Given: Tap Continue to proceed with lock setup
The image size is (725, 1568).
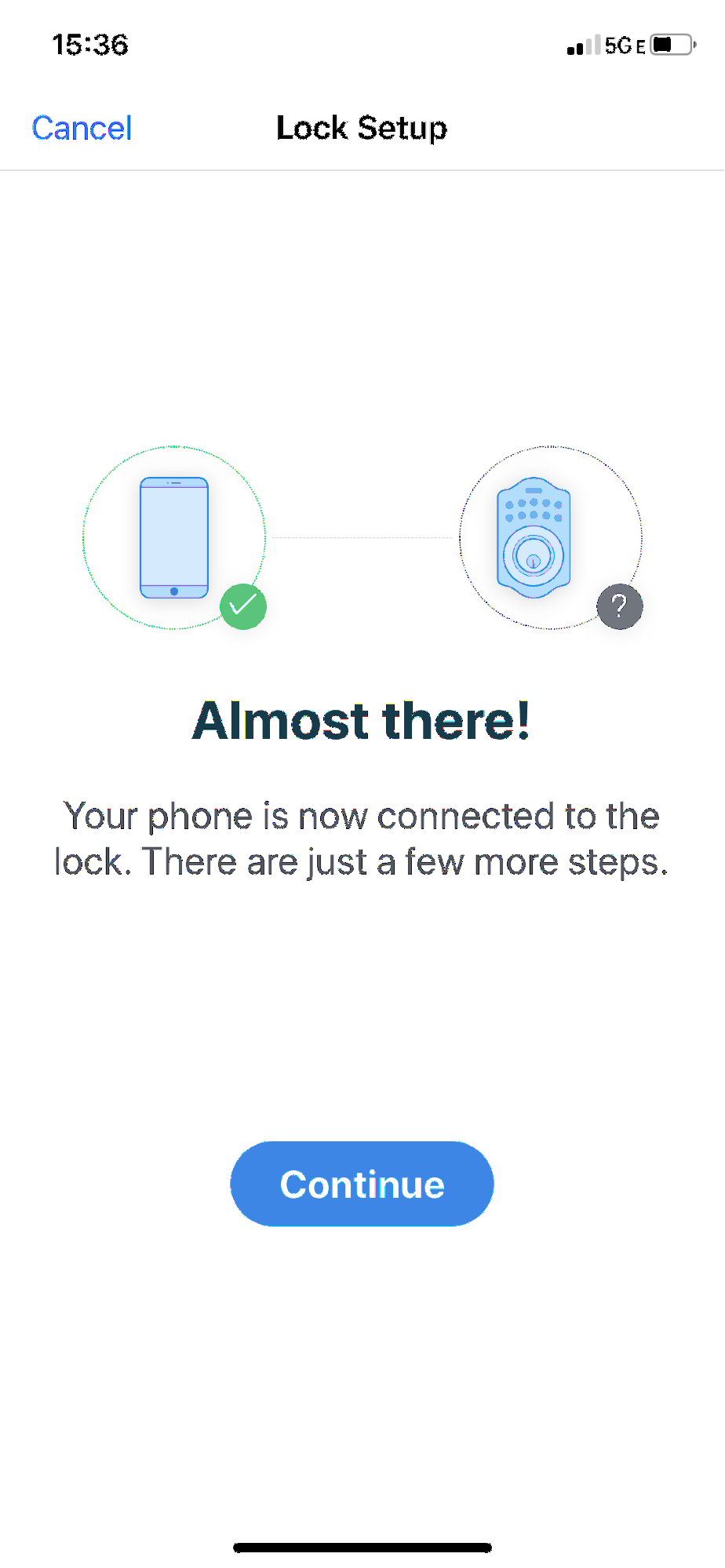Looking at the screenshot, I should click(362, 1184).
